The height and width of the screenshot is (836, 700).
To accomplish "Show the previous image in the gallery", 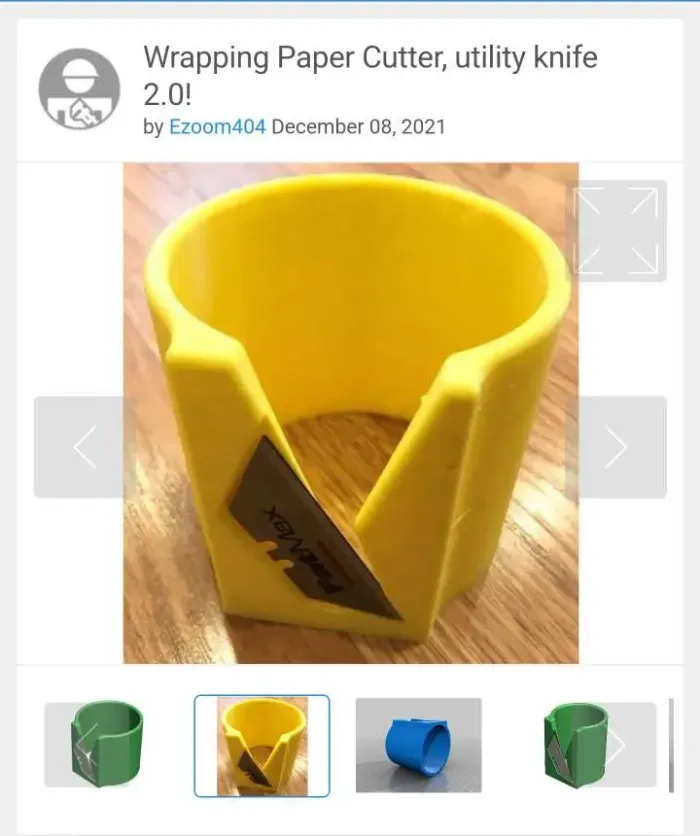I will (84, 447).
